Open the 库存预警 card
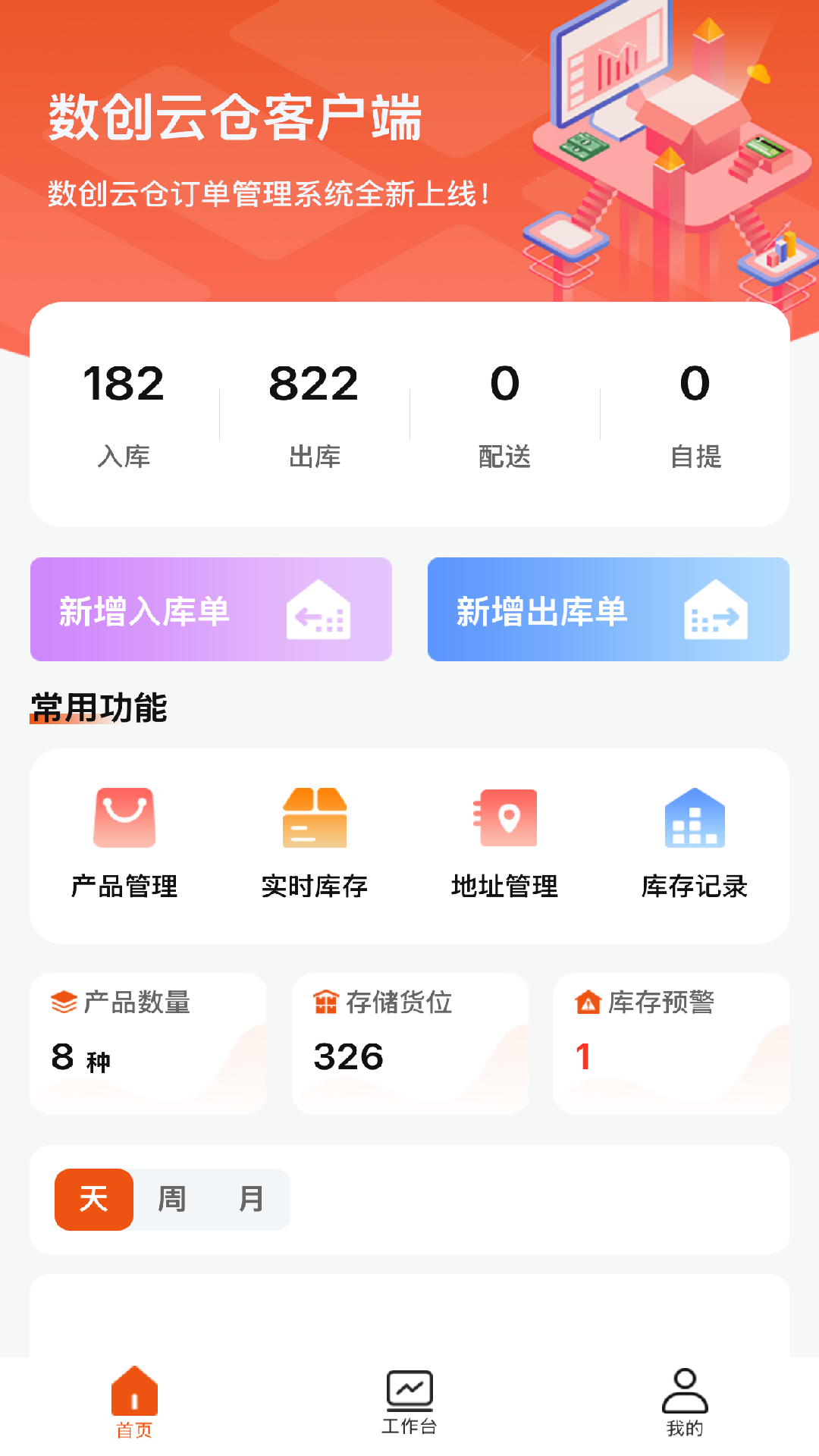 (672, 1043)
